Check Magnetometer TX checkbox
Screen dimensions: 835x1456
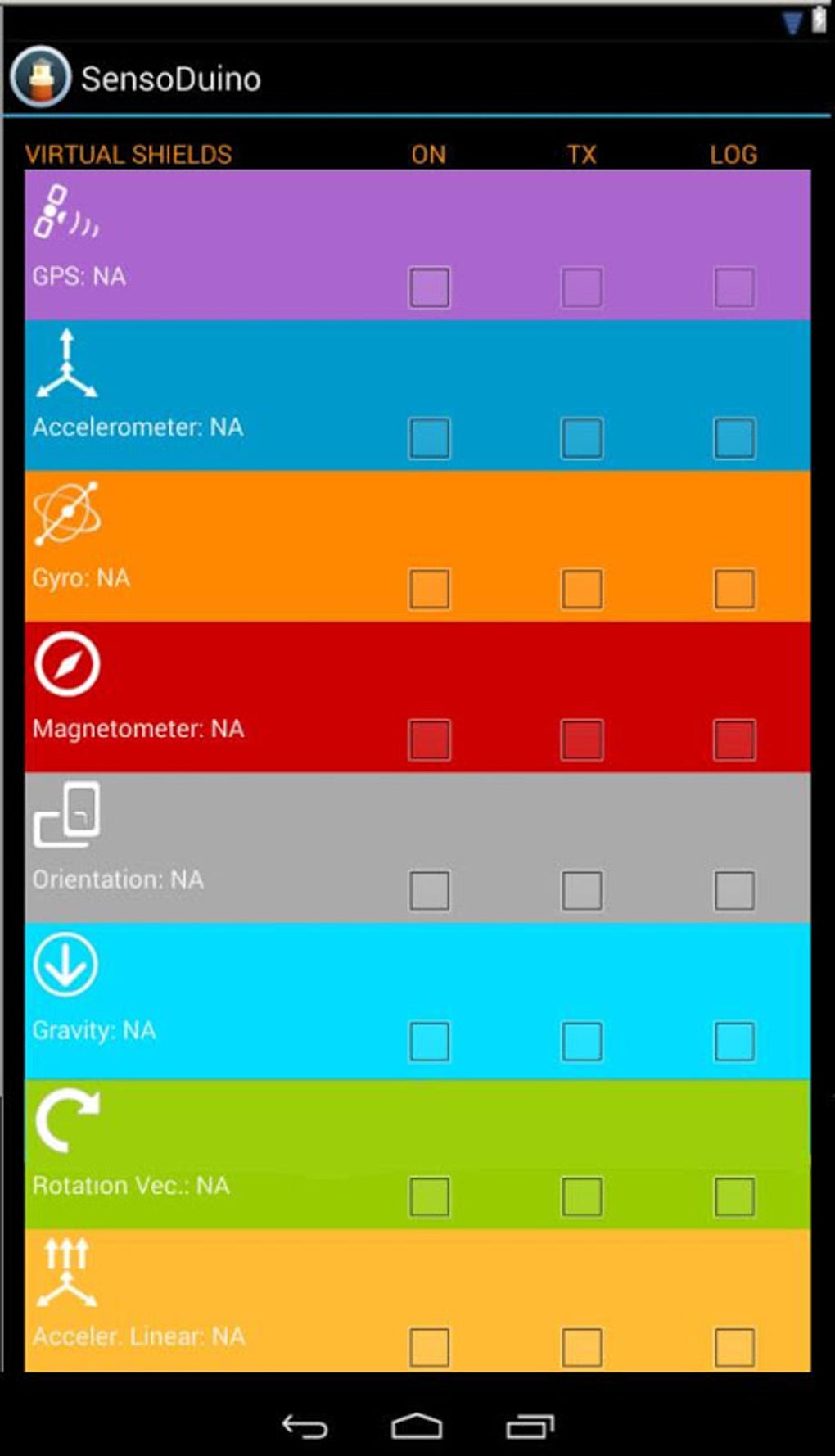pos(582,739)
